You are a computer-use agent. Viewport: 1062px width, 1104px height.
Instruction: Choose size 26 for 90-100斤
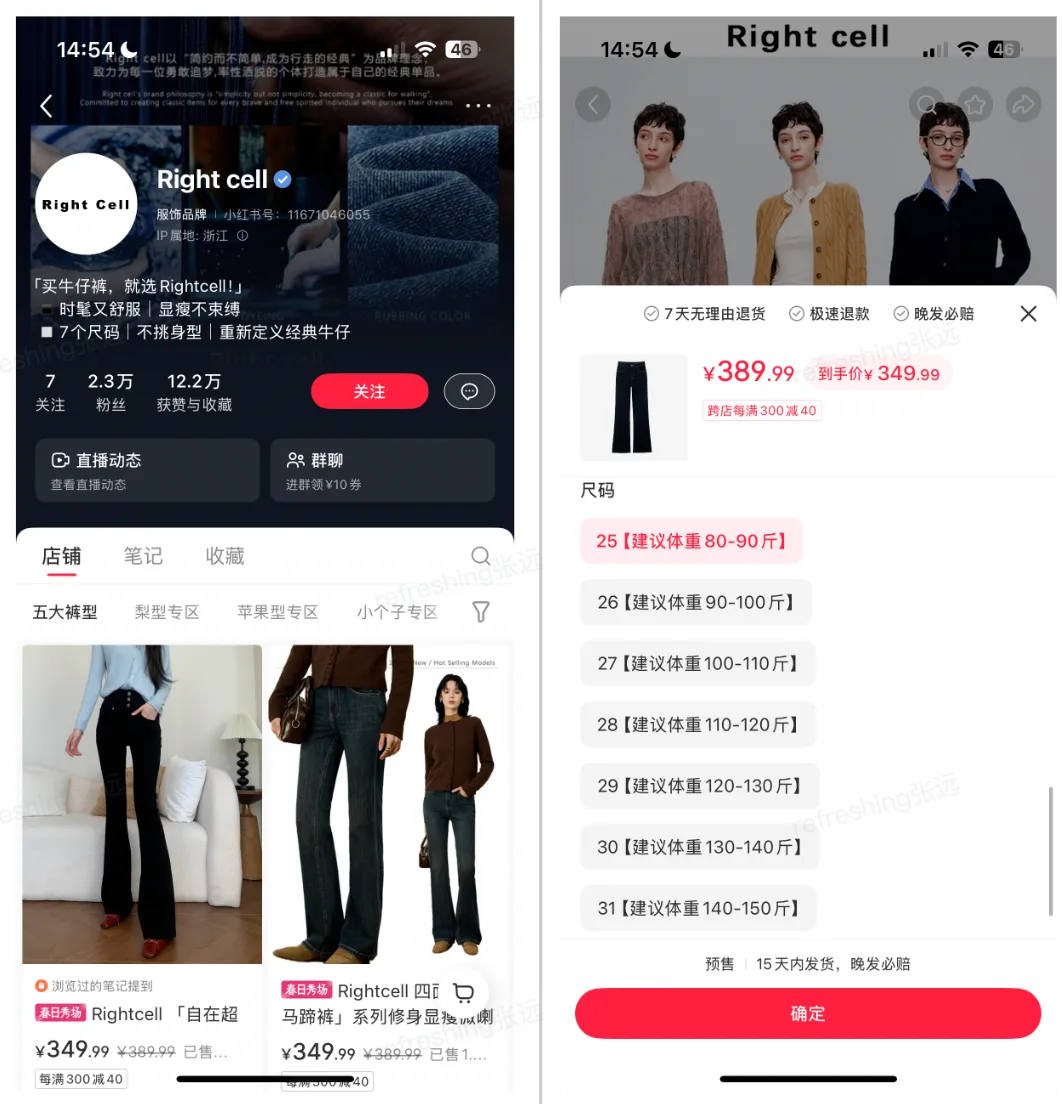click(x=696, y=602)
